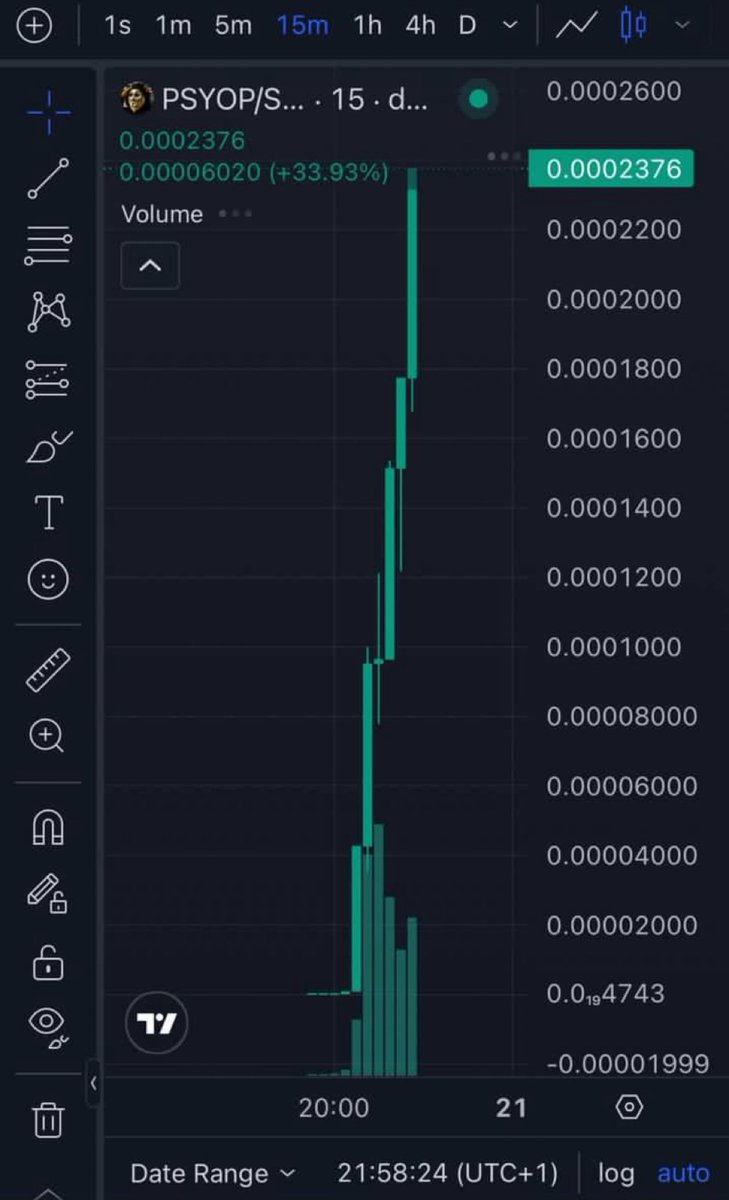The width and height of the screenshot is (729, 1200).
Task: Delete drawings with the trash icon
Action: click(x=48, y=1118)
